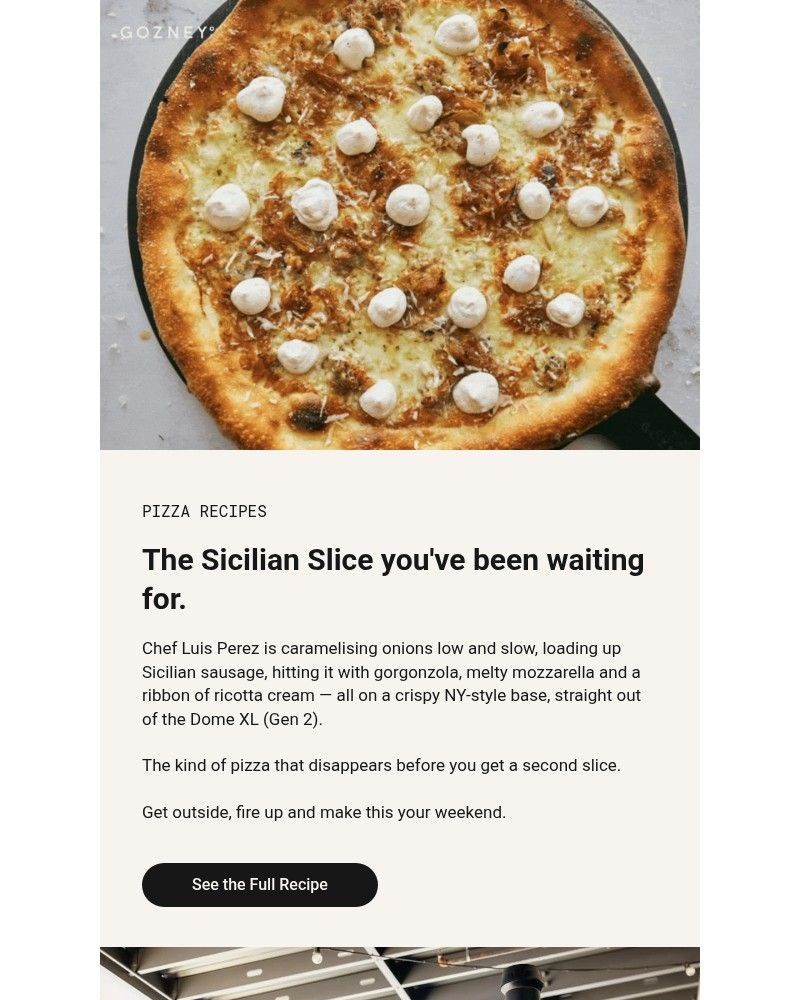Viewport: 800px width, 1000px height.
Task: Open the bottom oven ceiling image
Action: pyautogui.click(x=400, y=973)
